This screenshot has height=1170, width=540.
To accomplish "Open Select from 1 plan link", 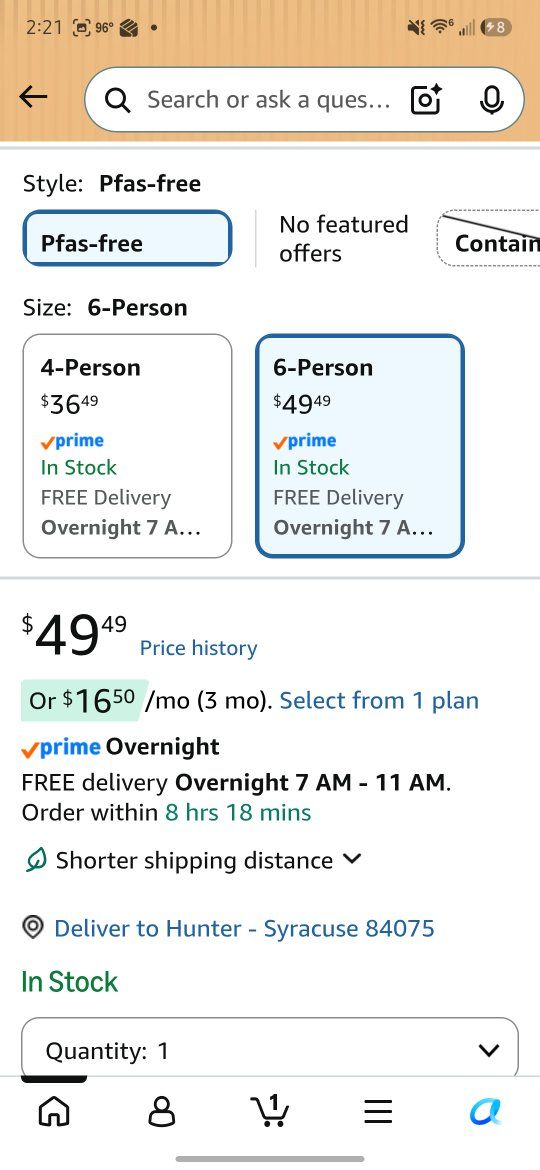I will click(379, 700).
